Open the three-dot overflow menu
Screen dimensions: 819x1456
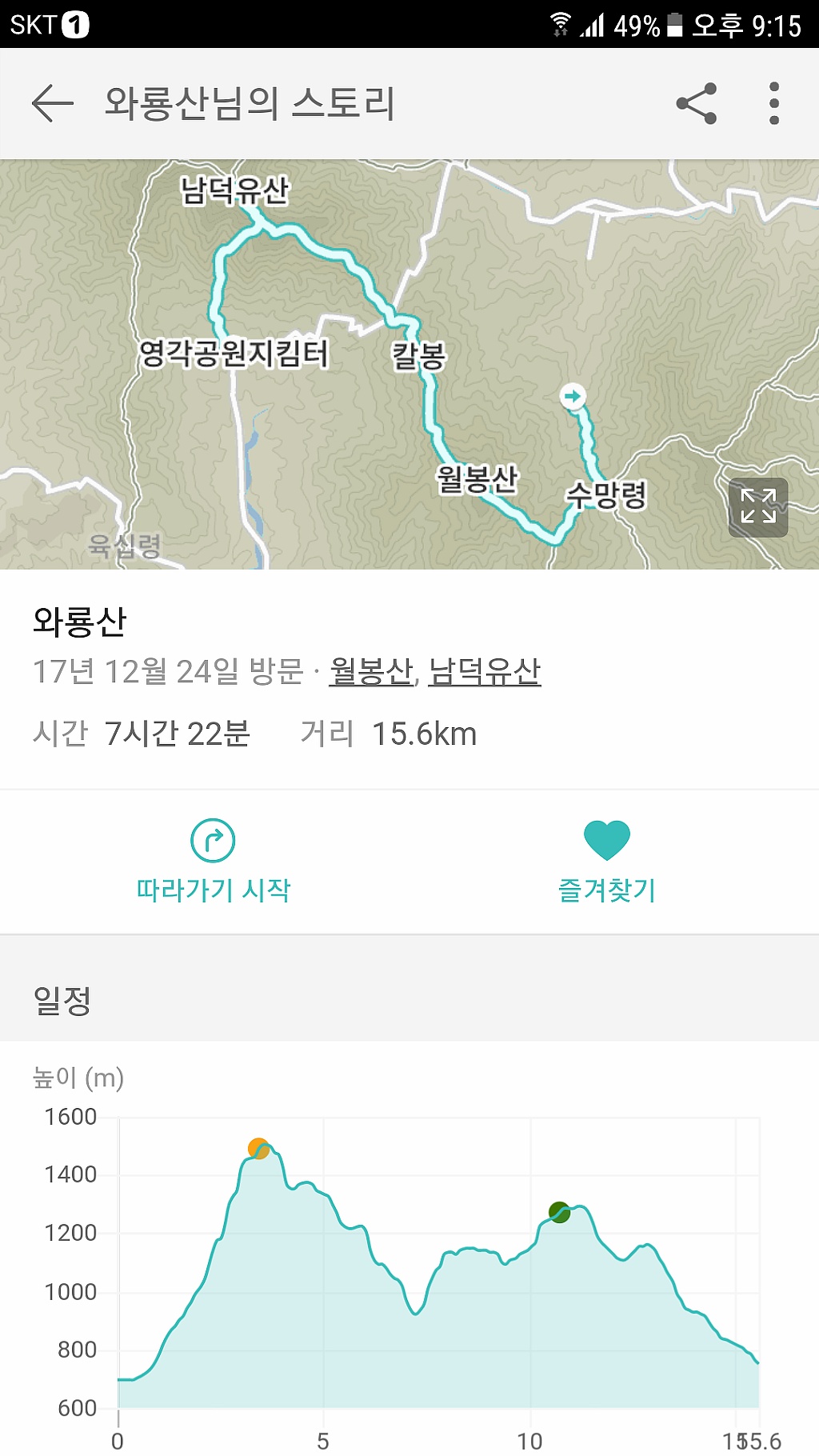point(773,103)
